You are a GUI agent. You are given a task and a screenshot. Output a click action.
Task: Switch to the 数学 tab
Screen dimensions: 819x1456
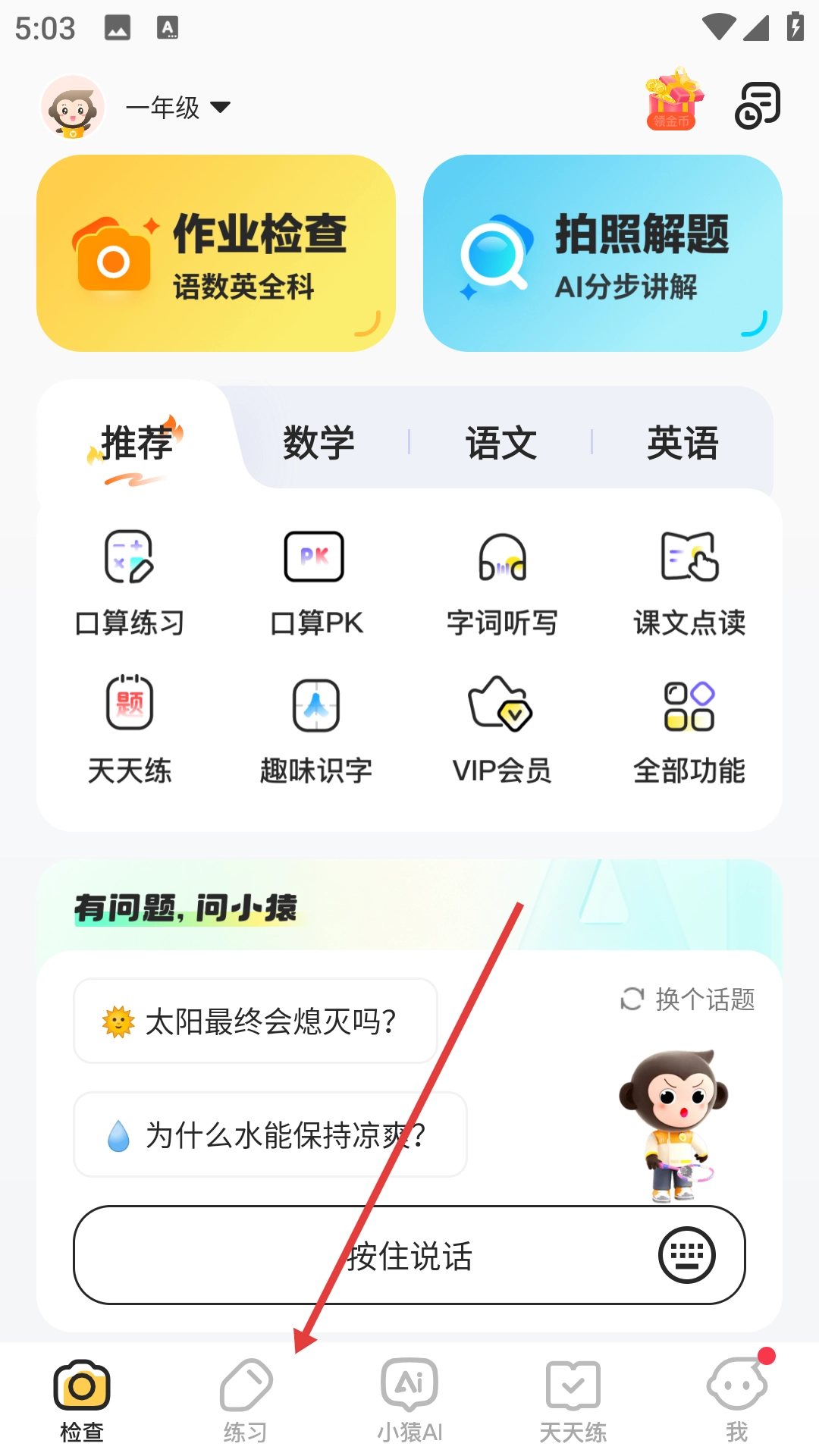tap(318, 443)
